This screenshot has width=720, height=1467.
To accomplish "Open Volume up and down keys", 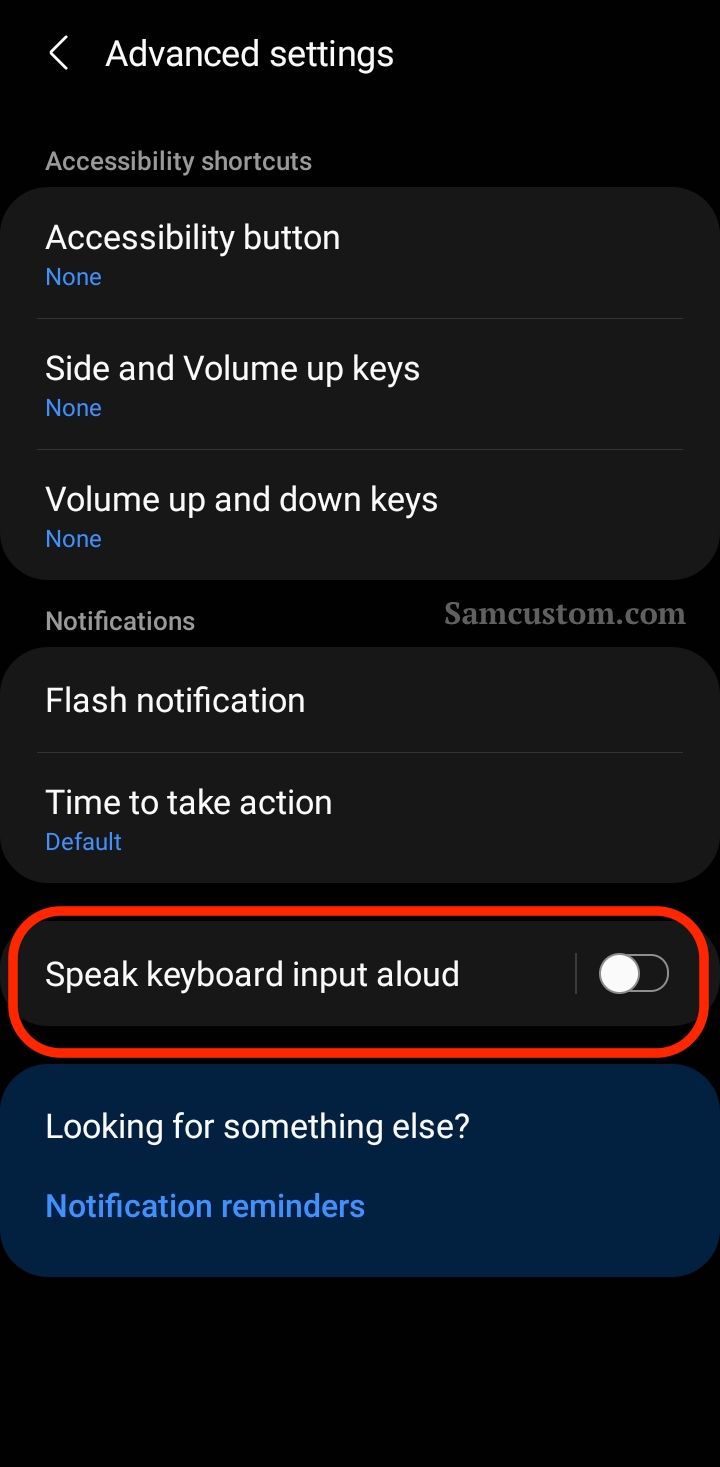I will (x=360, y=515).
